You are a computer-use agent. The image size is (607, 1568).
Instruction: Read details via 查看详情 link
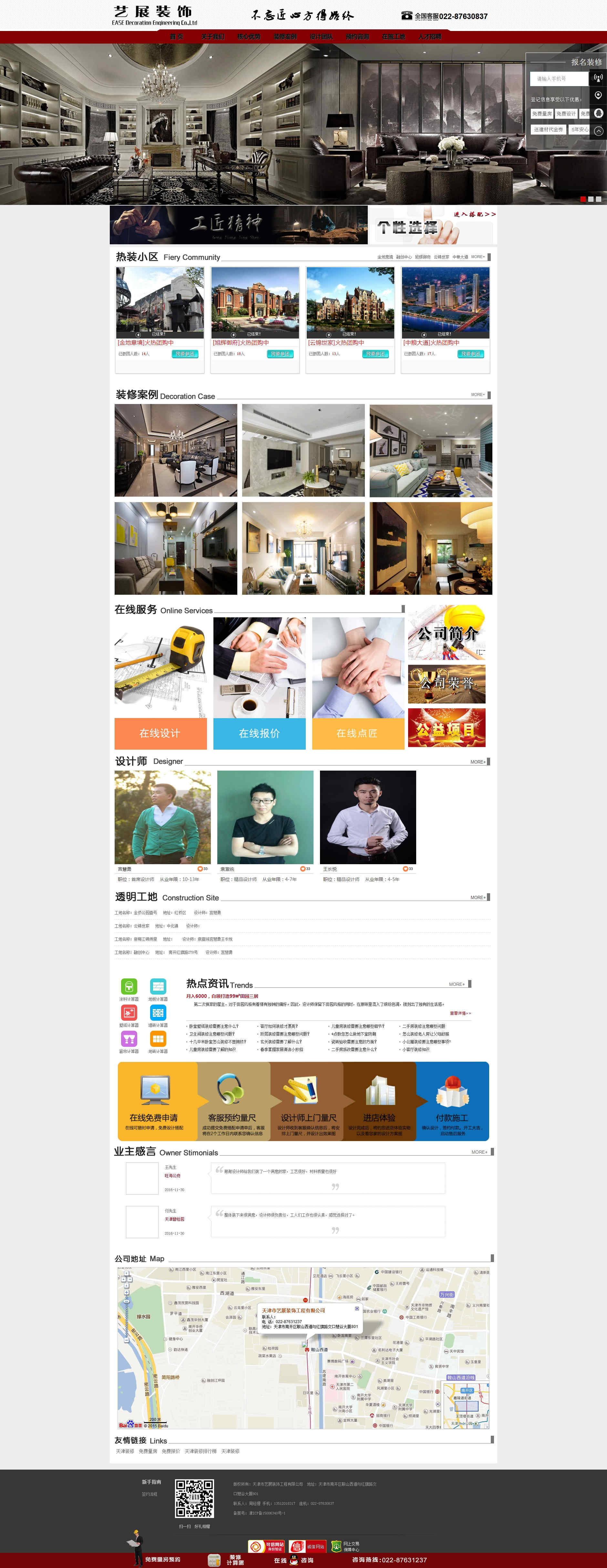(x=460, y=1014)
